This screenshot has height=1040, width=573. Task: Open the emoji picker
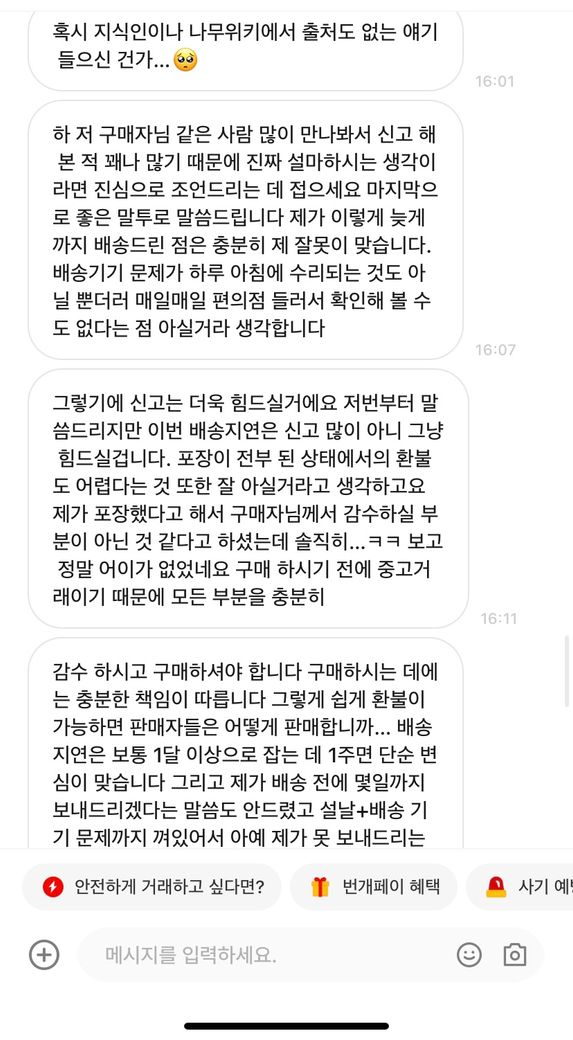tap(469, 955)
